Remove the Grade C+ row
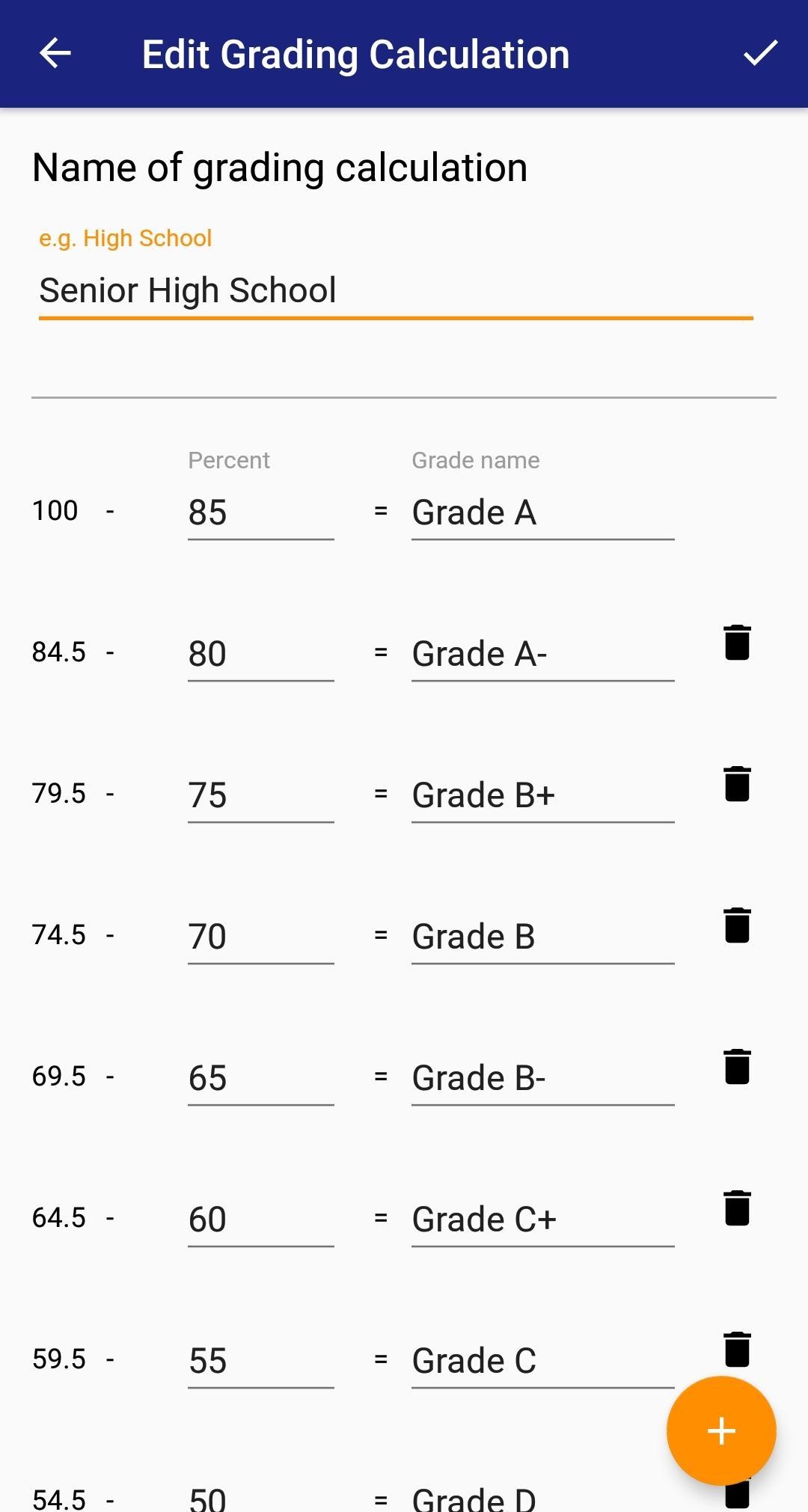 point(737,1208)
